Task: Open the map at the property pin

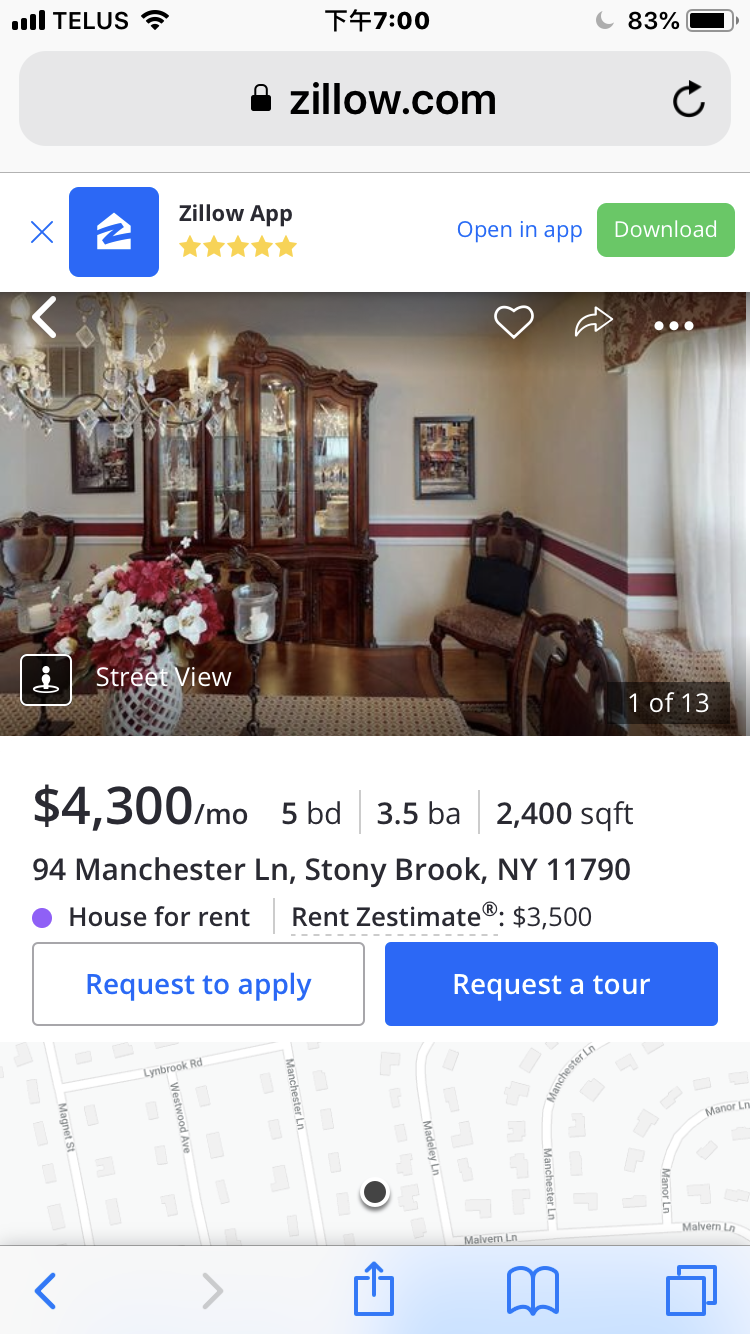Action: (375, 1192)
